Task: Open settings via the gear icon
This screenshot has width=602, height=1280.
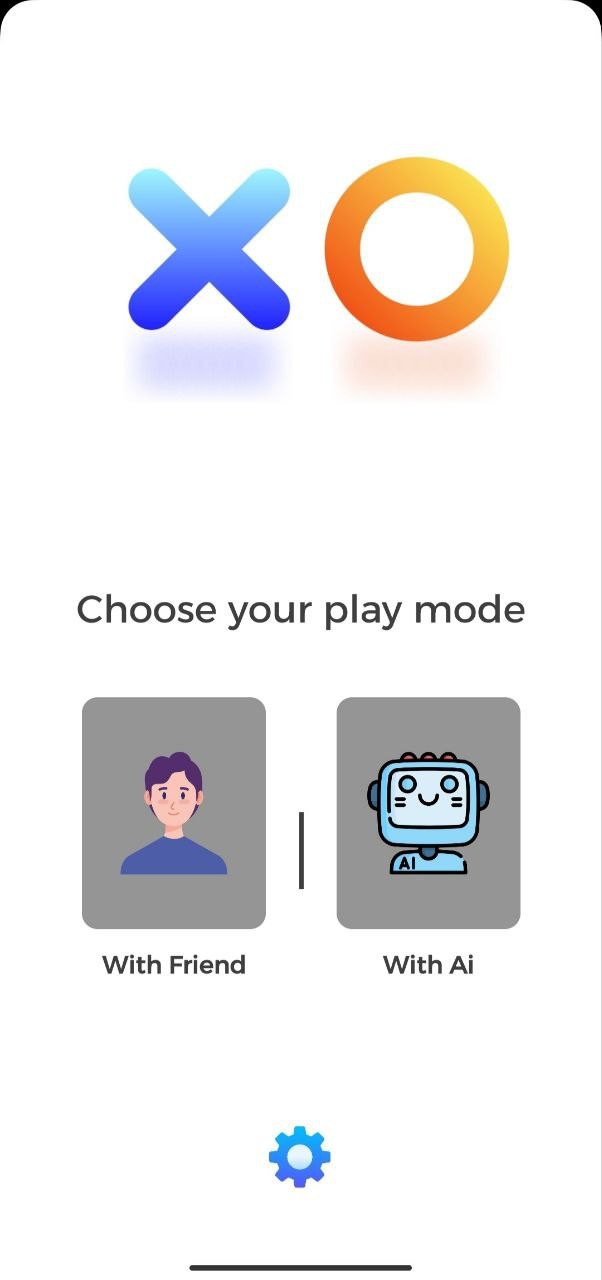Action: point(300,1157)
